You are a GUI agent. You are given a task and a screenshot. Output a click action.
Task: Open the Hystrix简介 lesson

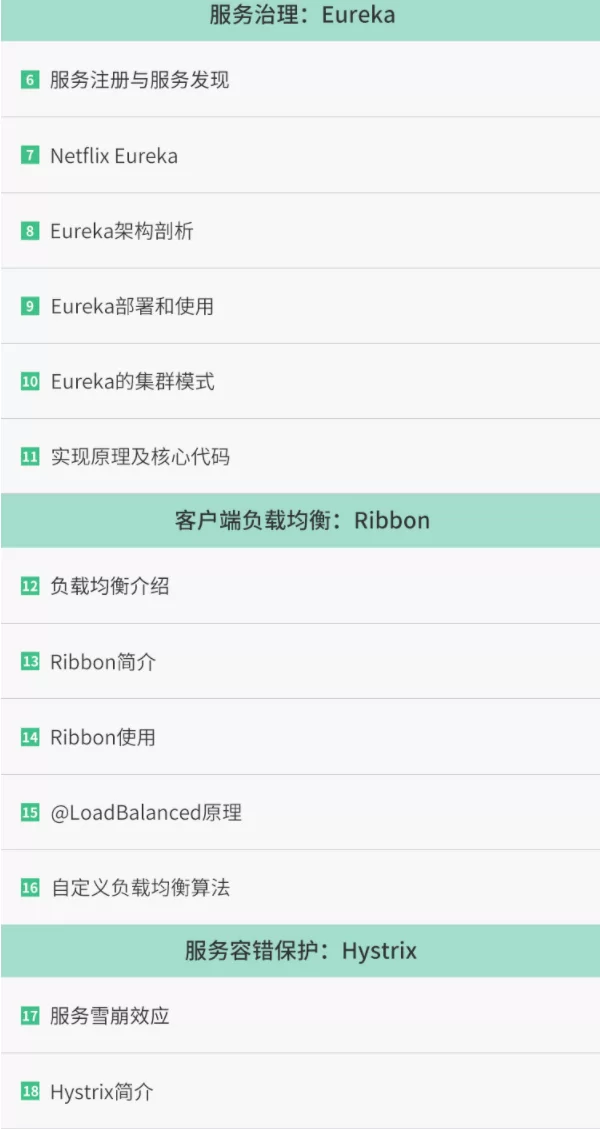[102, 1092]
